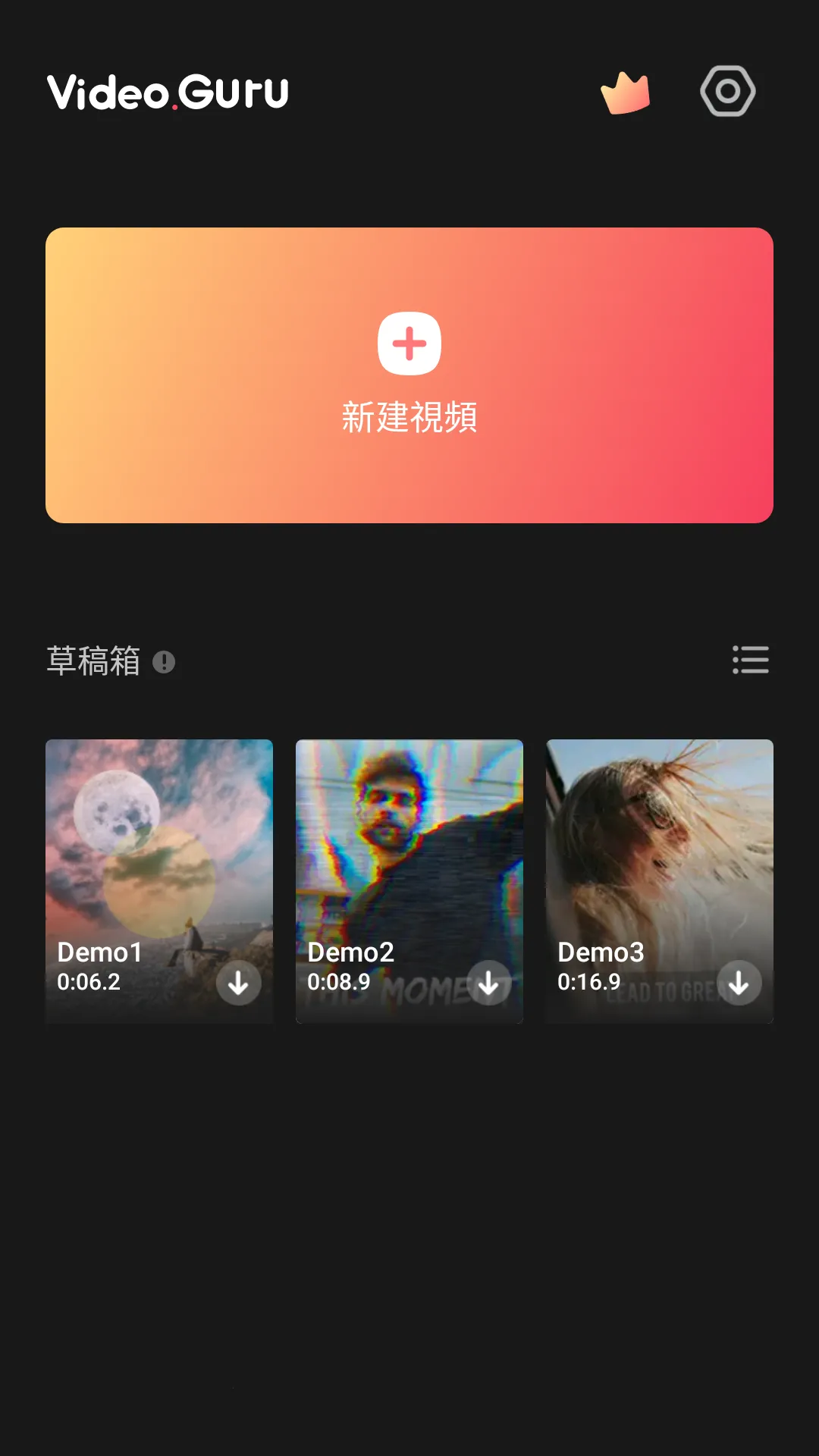Click the 0:08.9 duration label on Demo2
The width and height of the screenshot is (819, 1456).
pyautogui.click(x=340, y=982)
